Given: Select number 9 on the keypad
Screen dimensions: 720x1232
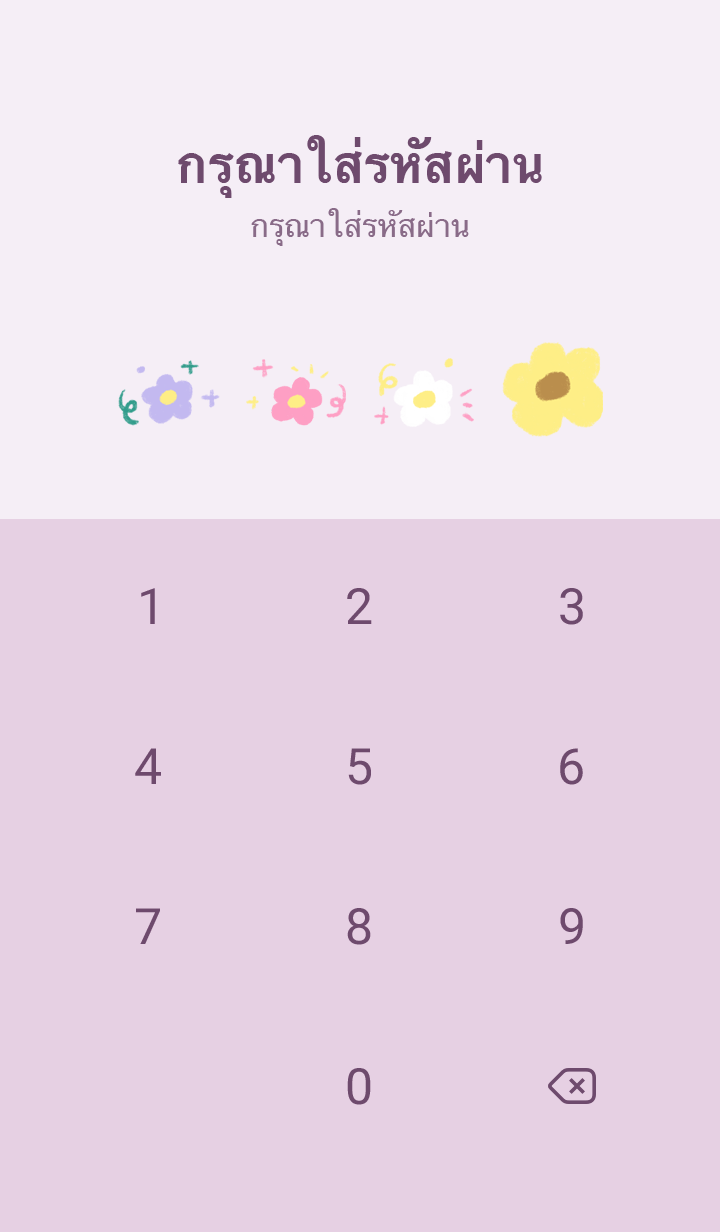Looking at the screenshot, I should tap(571, 927).
